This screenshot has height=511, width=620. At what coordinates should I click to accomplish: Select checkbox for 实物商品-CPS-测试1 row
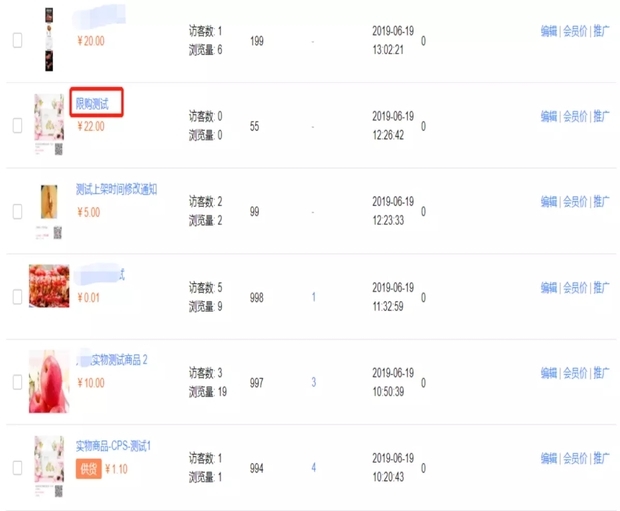[x=17, y=467]
